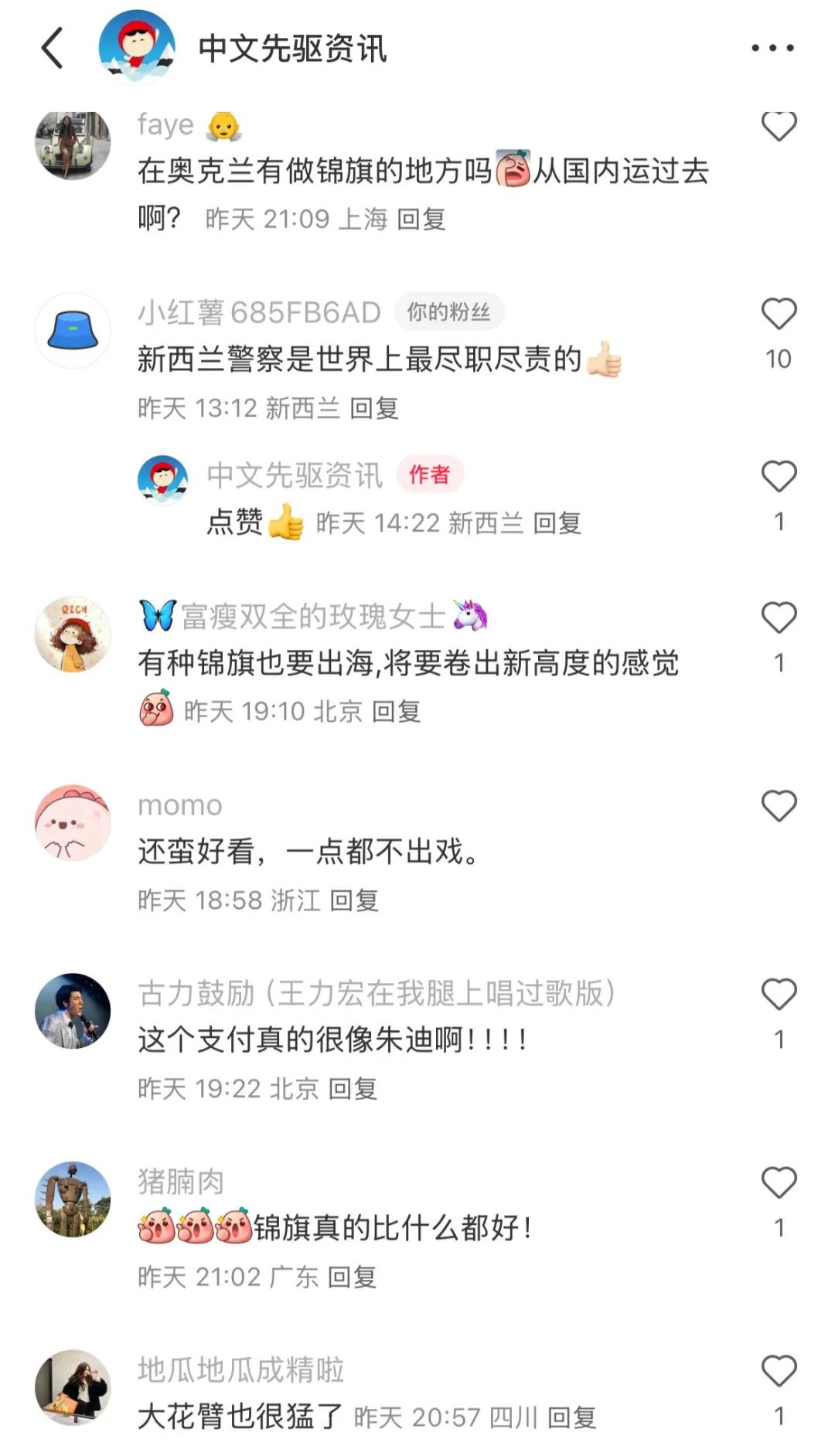Image resolution: width=835 pixels, height=1456 pixels.
Task: Like momo's comment
Action: click(779, 806)
